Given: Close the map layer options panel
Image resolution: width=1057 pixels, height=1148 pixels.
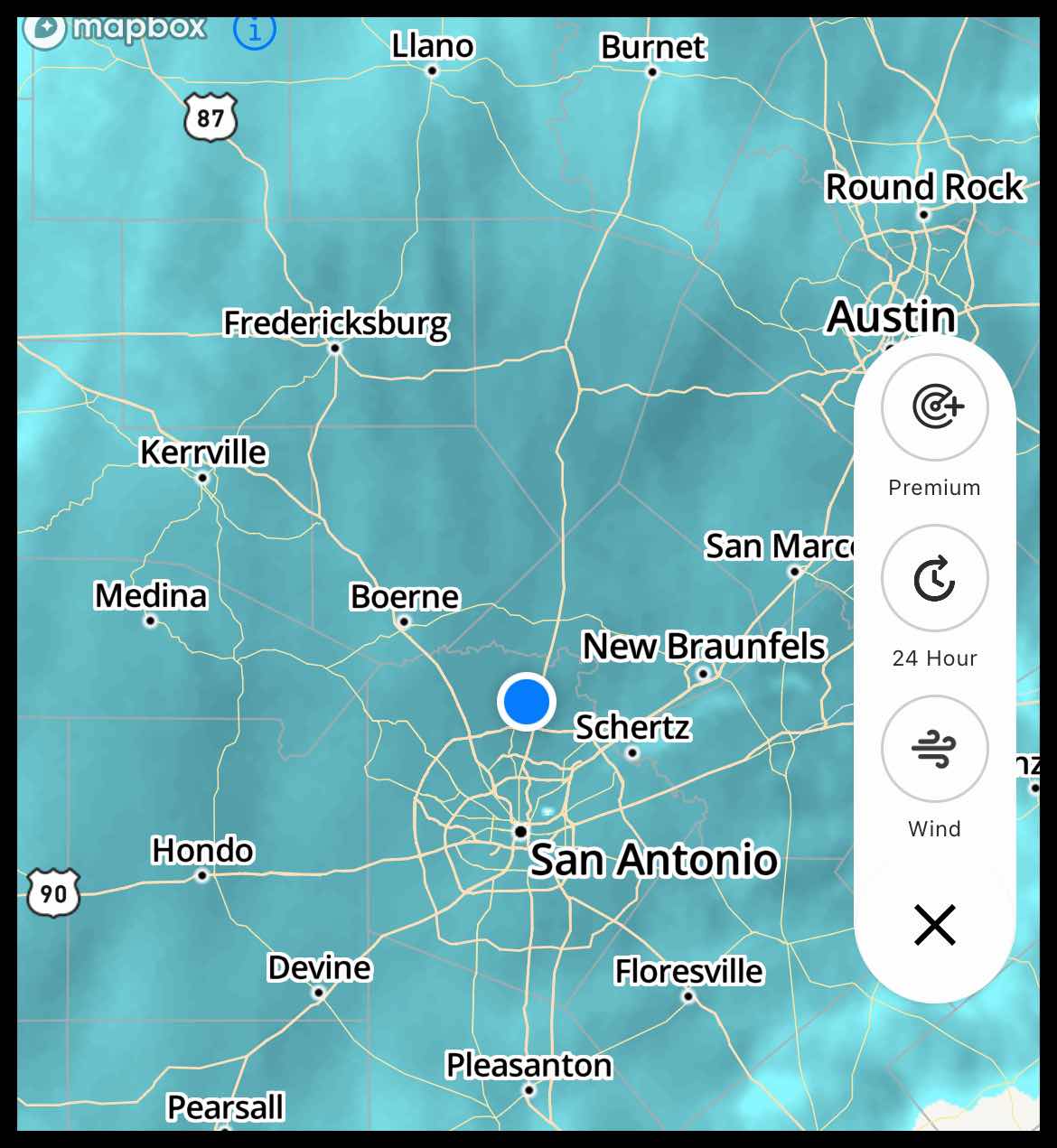Looking at the screenshot, I should (x=934, y=925).
